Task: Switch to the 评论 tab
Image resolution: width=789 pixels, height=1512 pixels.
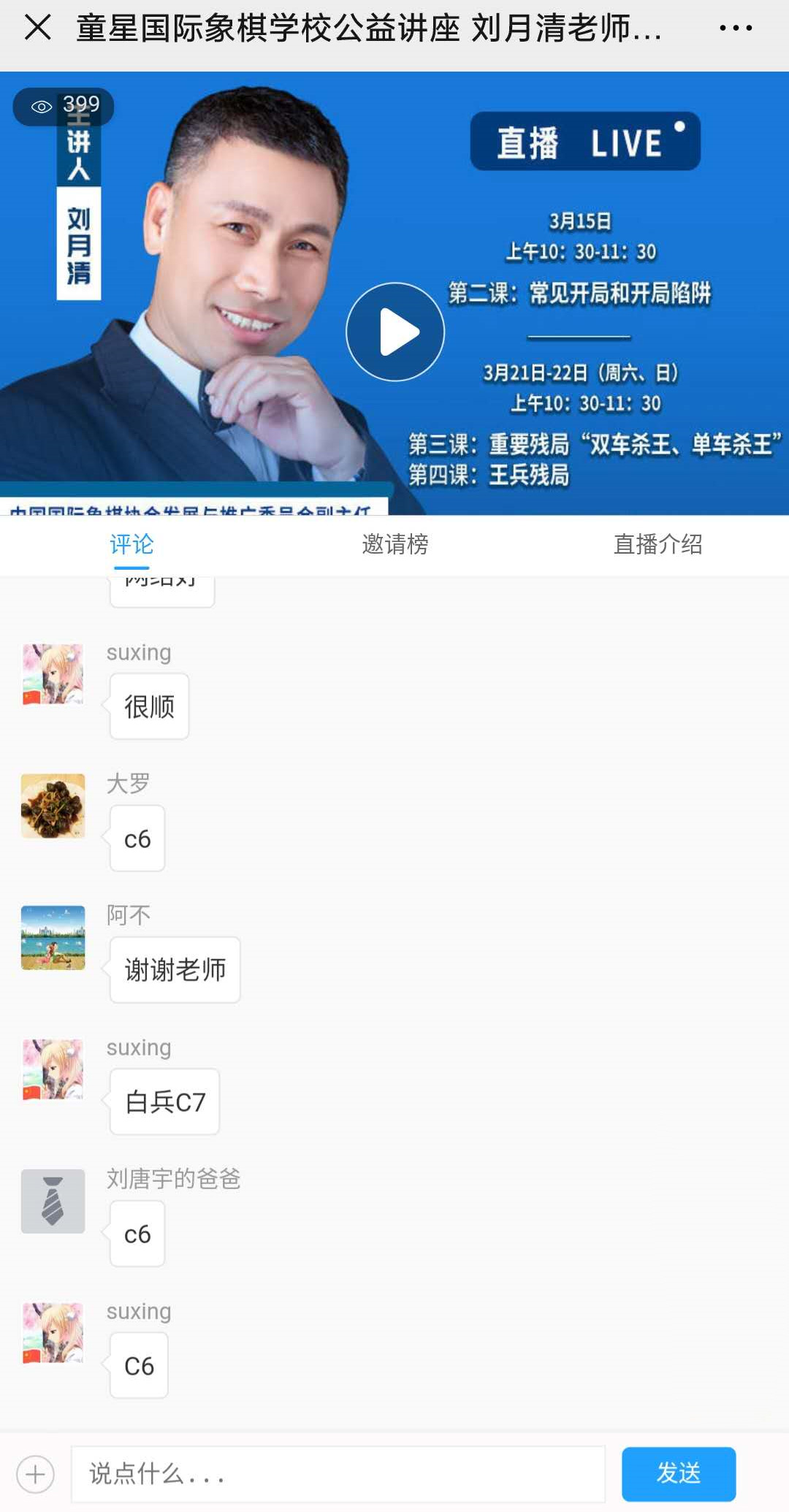Action: pos(131,544)
